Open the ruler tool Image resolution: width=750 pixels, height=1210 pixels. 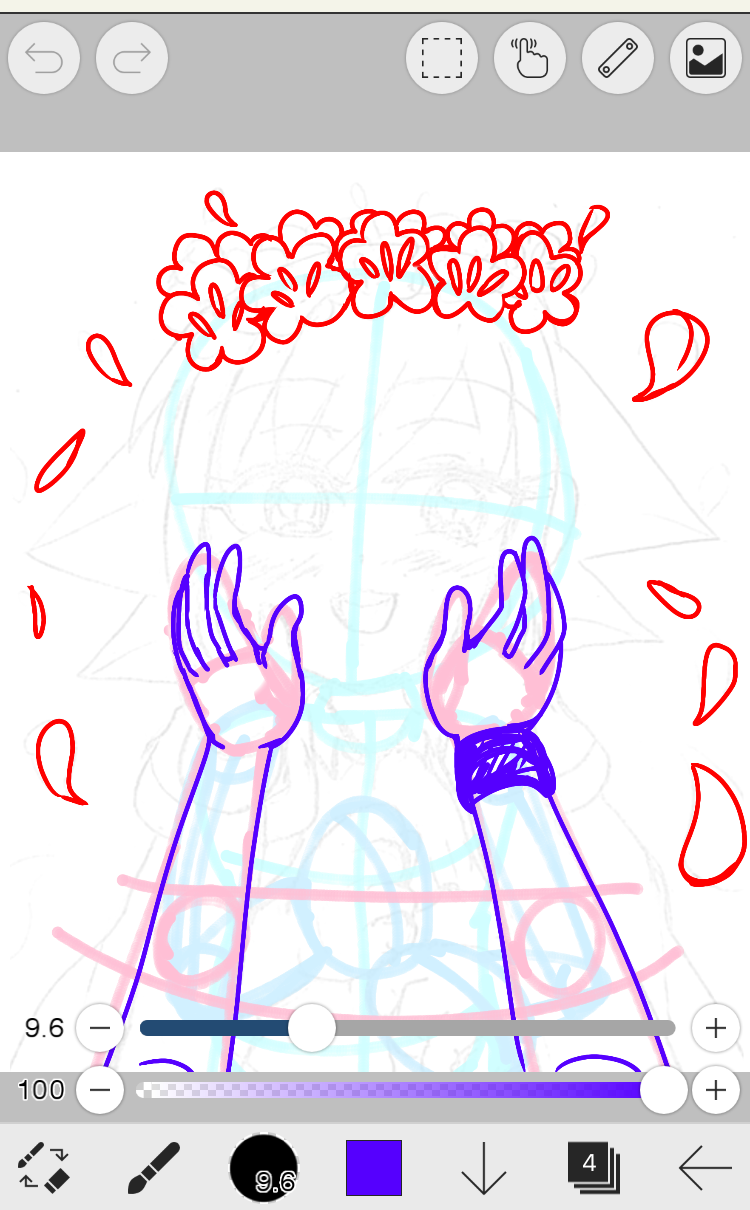pos(617,59)
